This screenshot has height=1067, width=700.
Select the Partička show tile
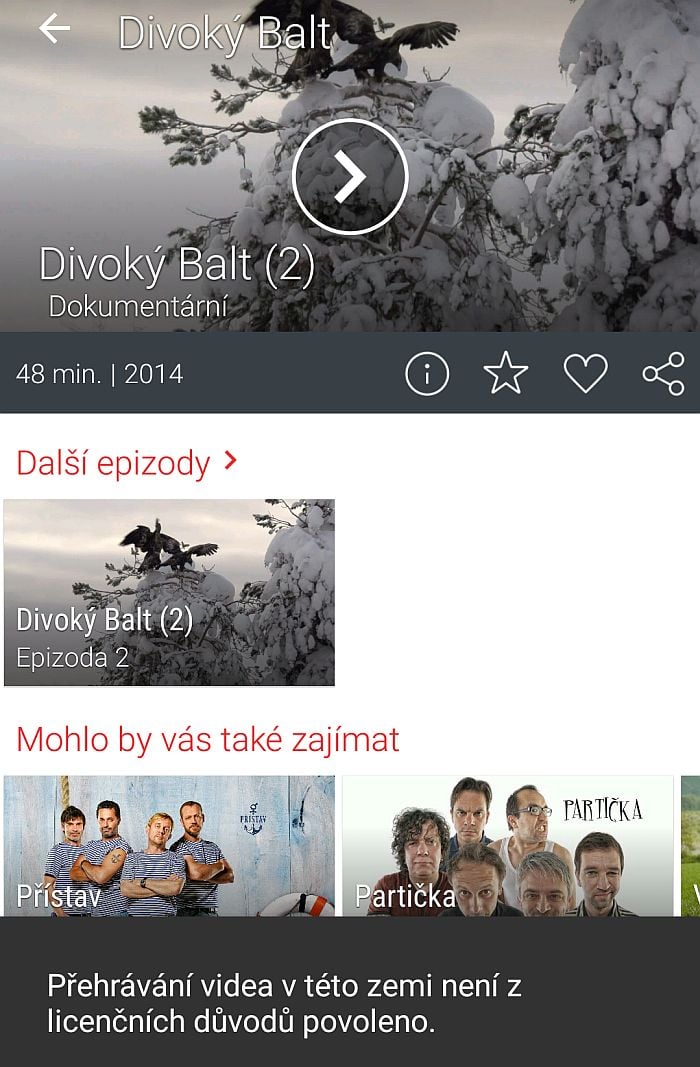point(507,845)
